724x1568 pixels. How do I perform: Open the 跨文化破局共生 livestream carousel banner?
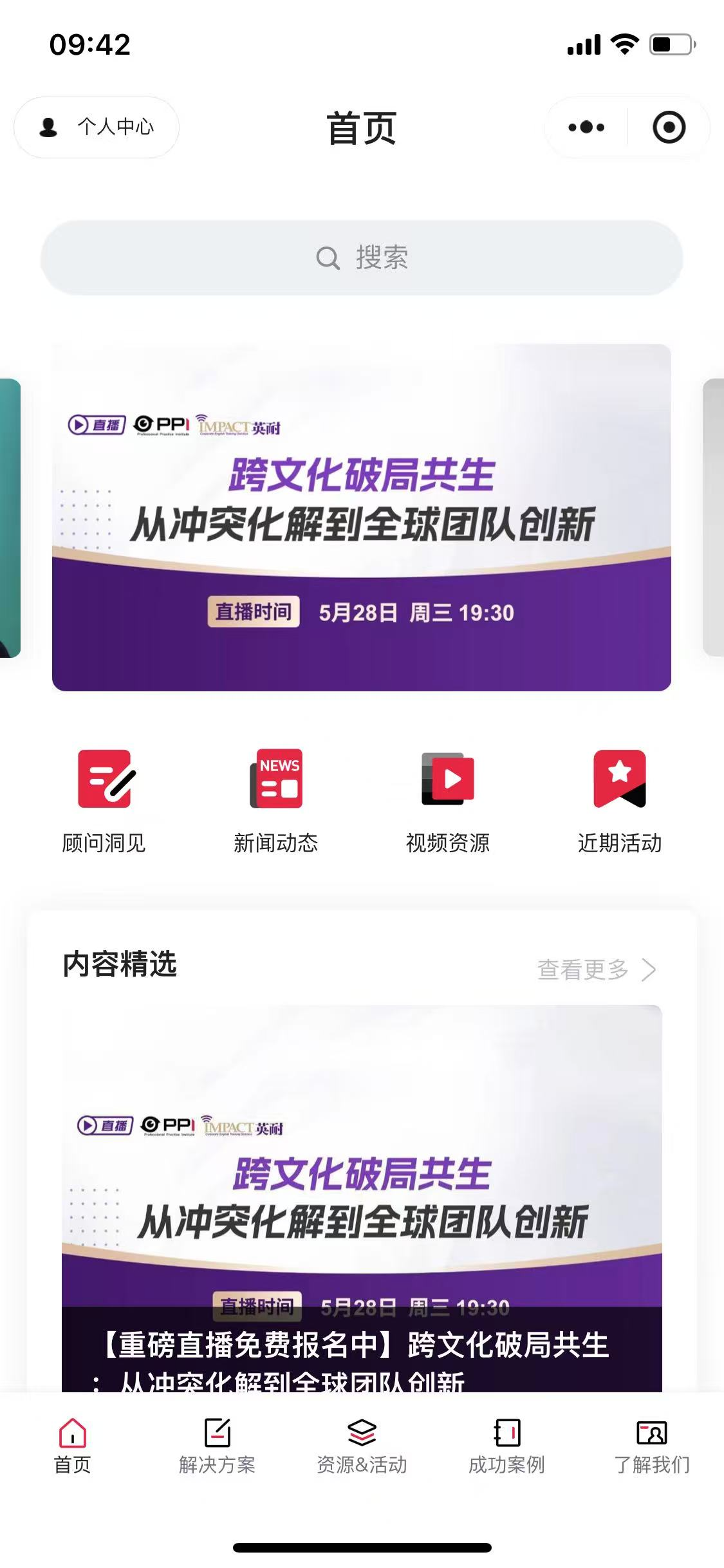click(x=362, y=517)
